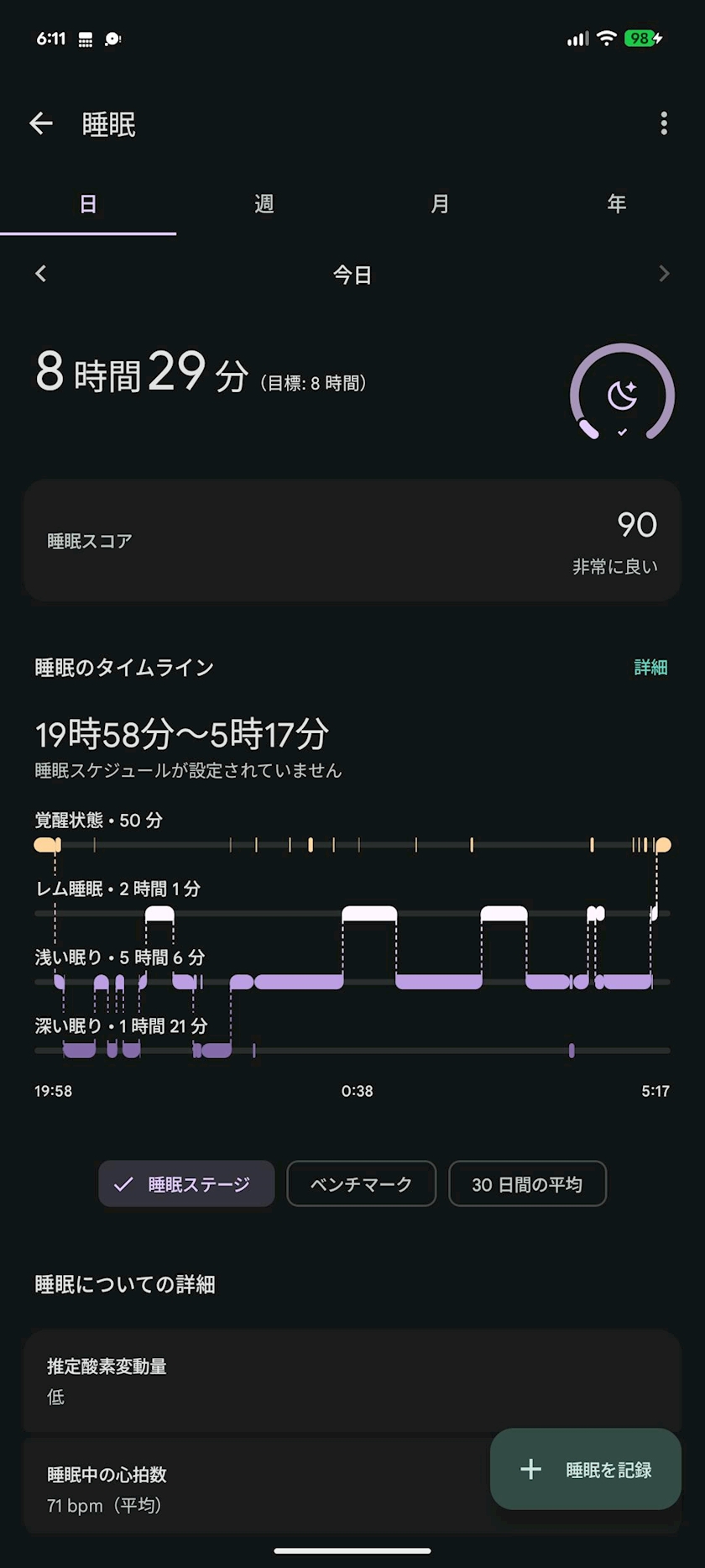
Task: Show the 30 日間の平均 view
Action: click(x=527, y=1184)
